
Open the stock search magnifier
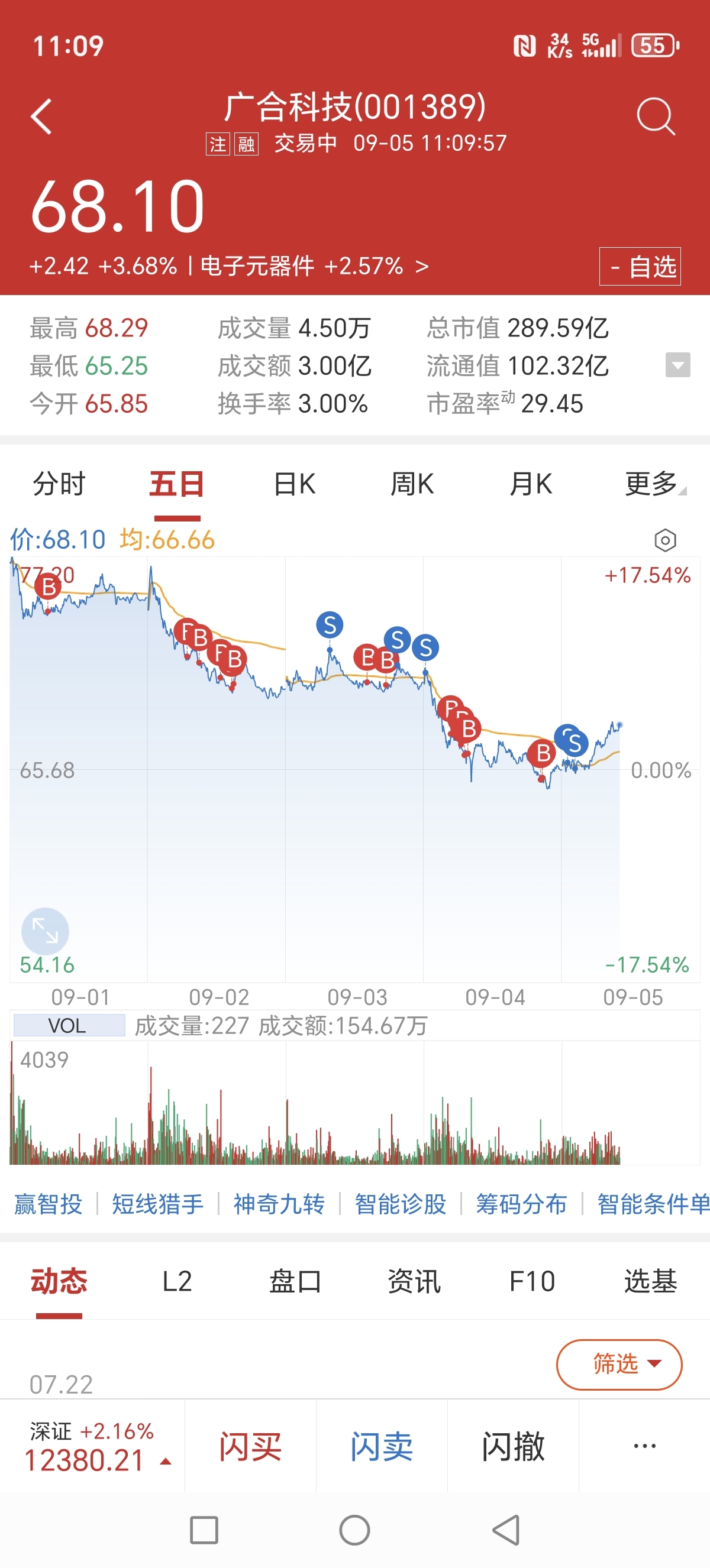pyautogui.click(x=656, y=116)
